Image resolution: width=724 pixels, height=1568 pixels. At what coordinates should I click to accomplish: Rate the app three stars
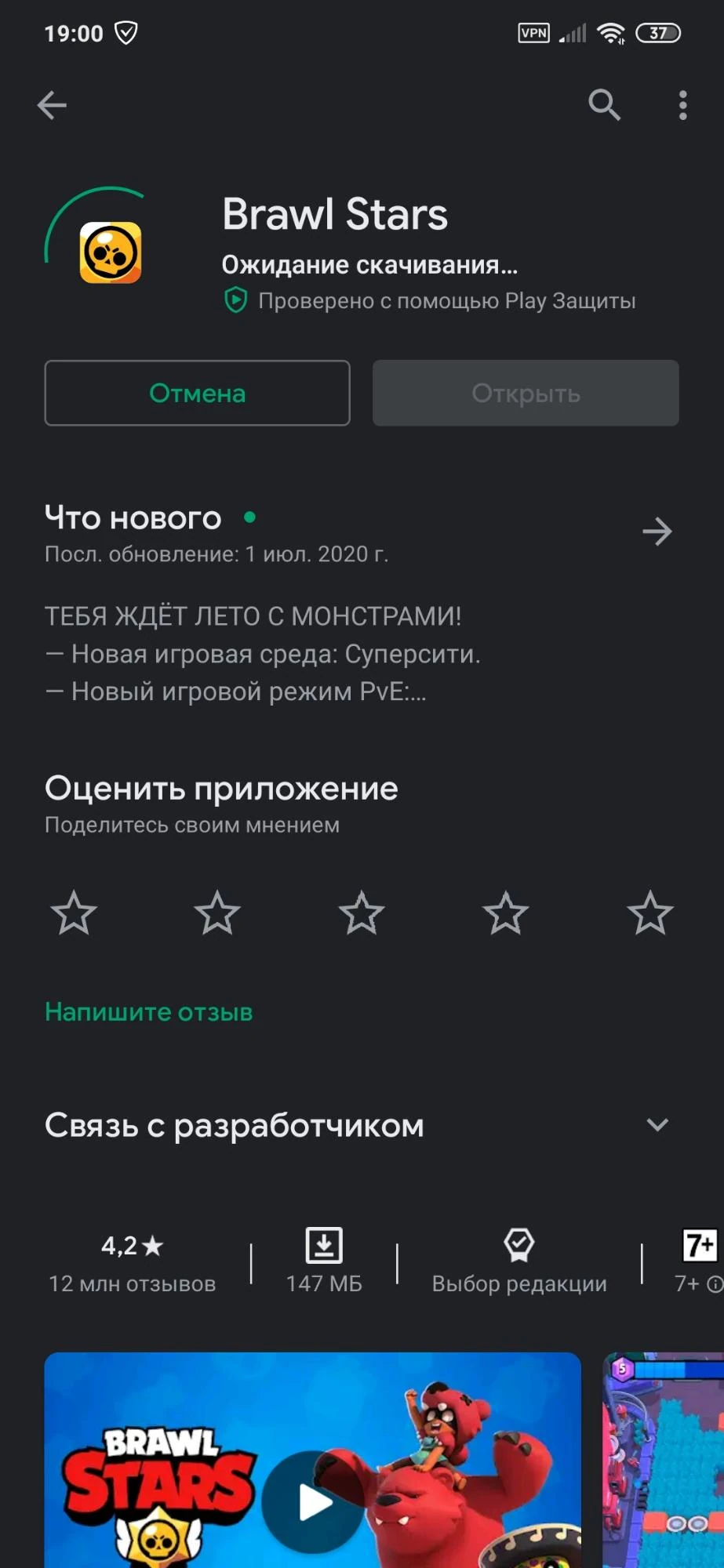point(362,913)
